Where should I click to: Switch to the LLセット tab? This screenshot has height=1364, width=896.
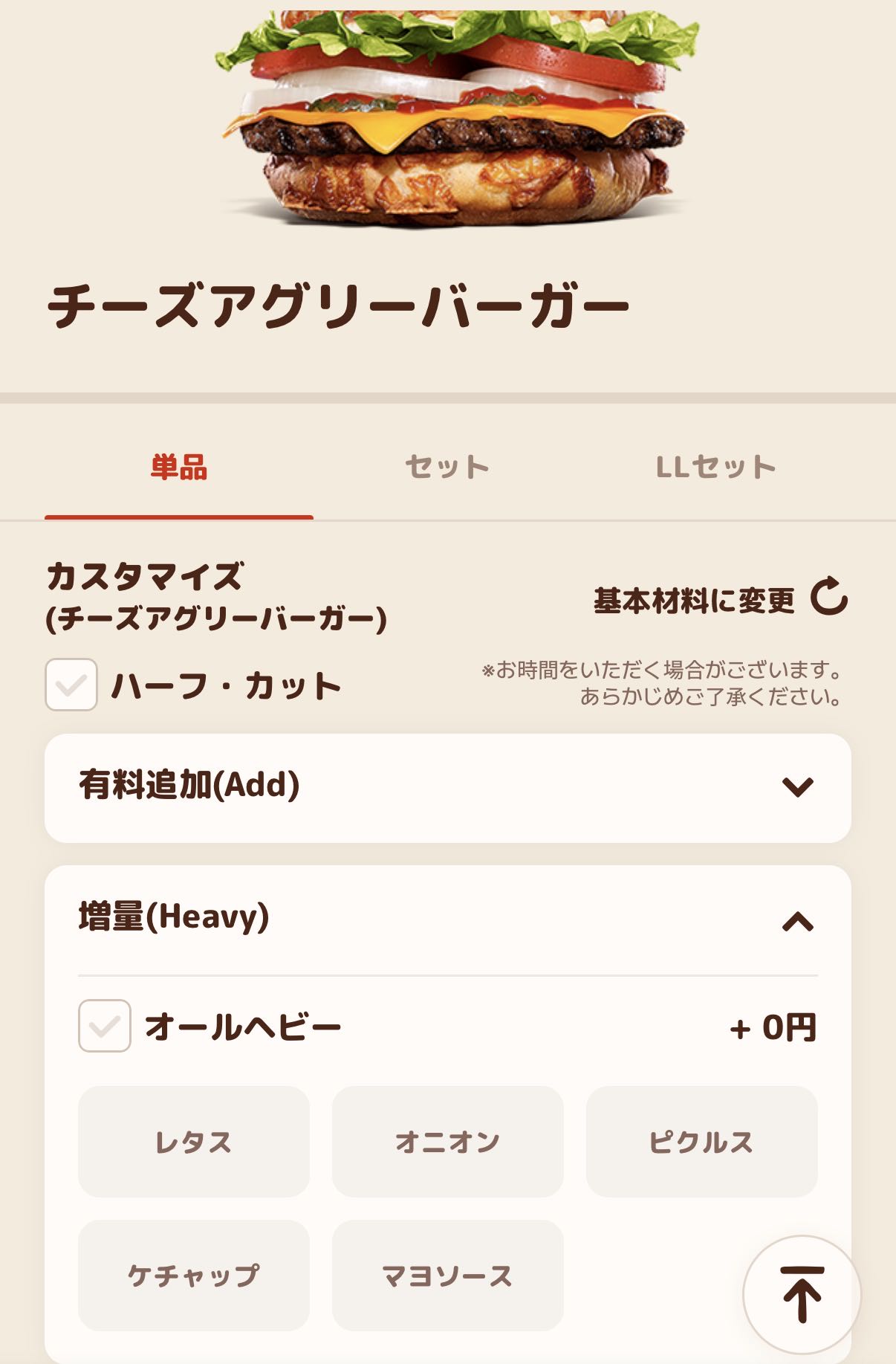tap(716, 467)
